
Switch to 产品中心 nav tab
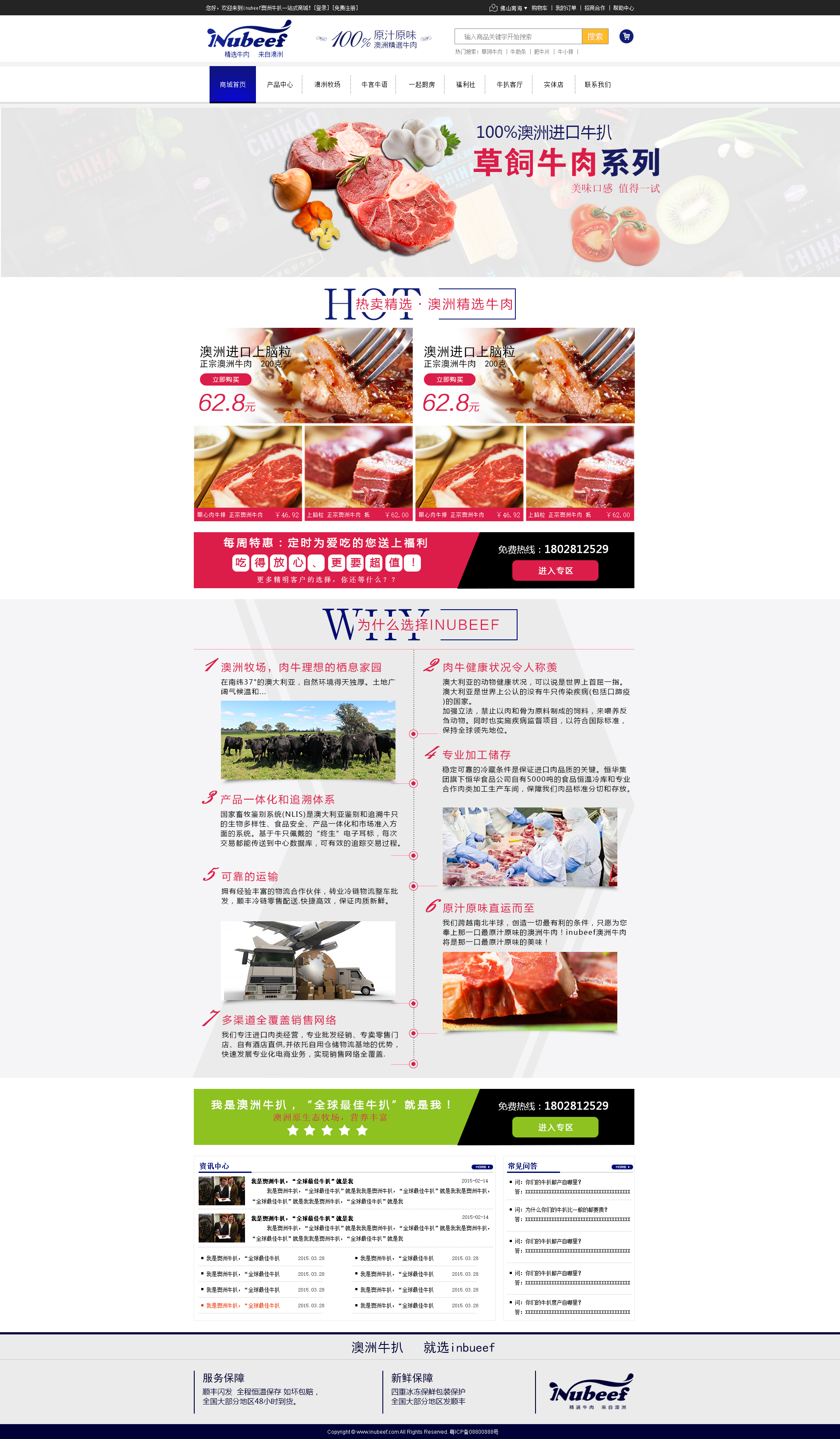tap(280, 84)
